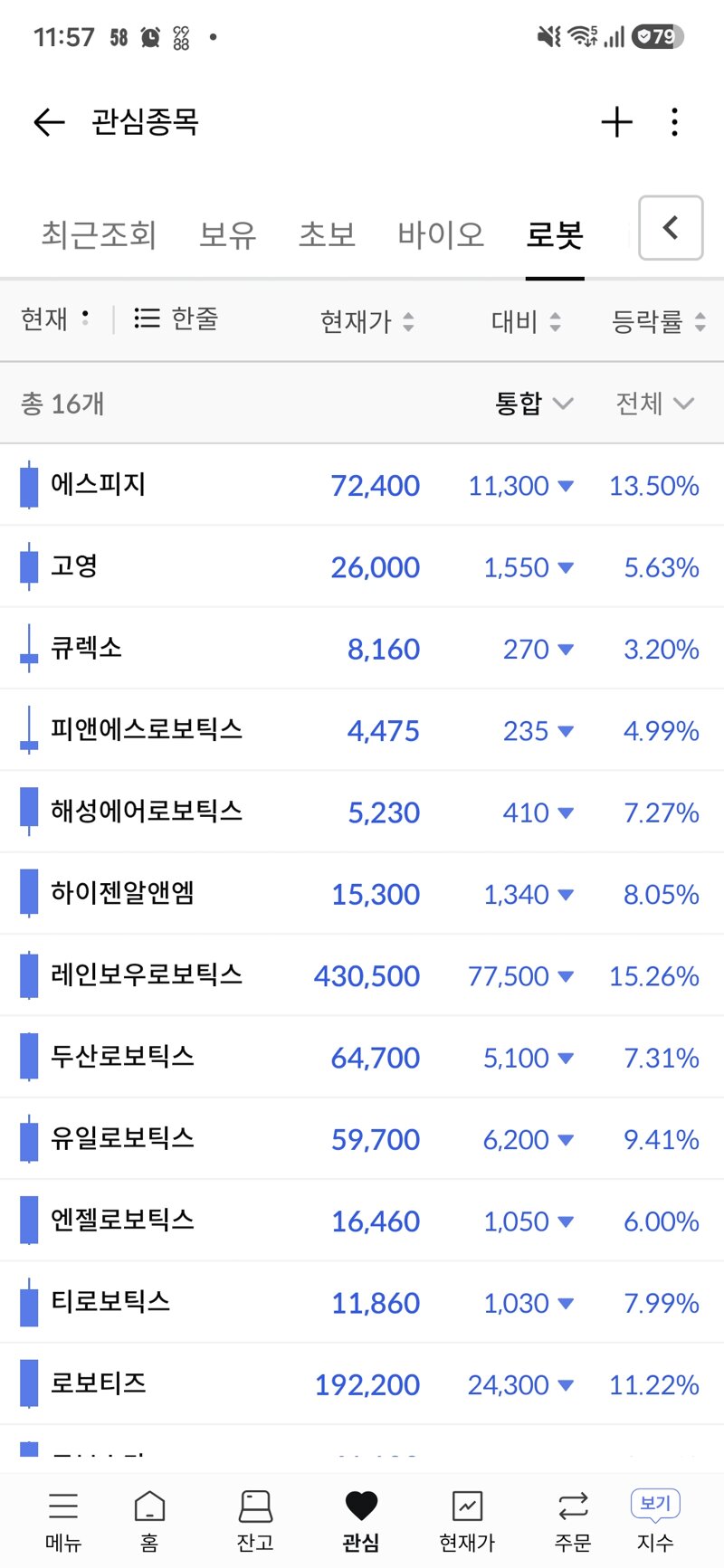
Task: Switch to the 보유 tab
Action: point(228,234)
